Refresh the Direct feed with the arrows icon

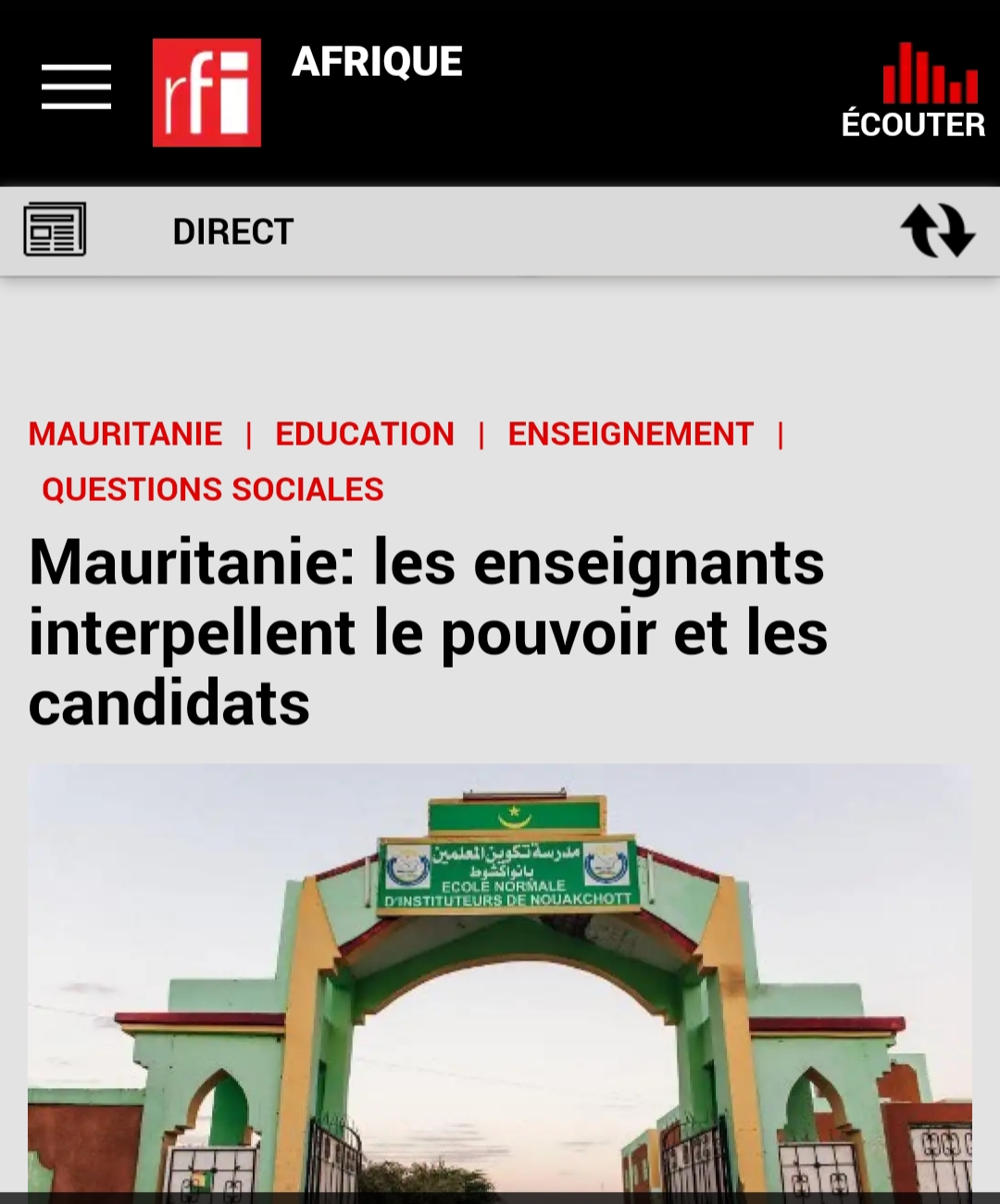pos(937,231)
